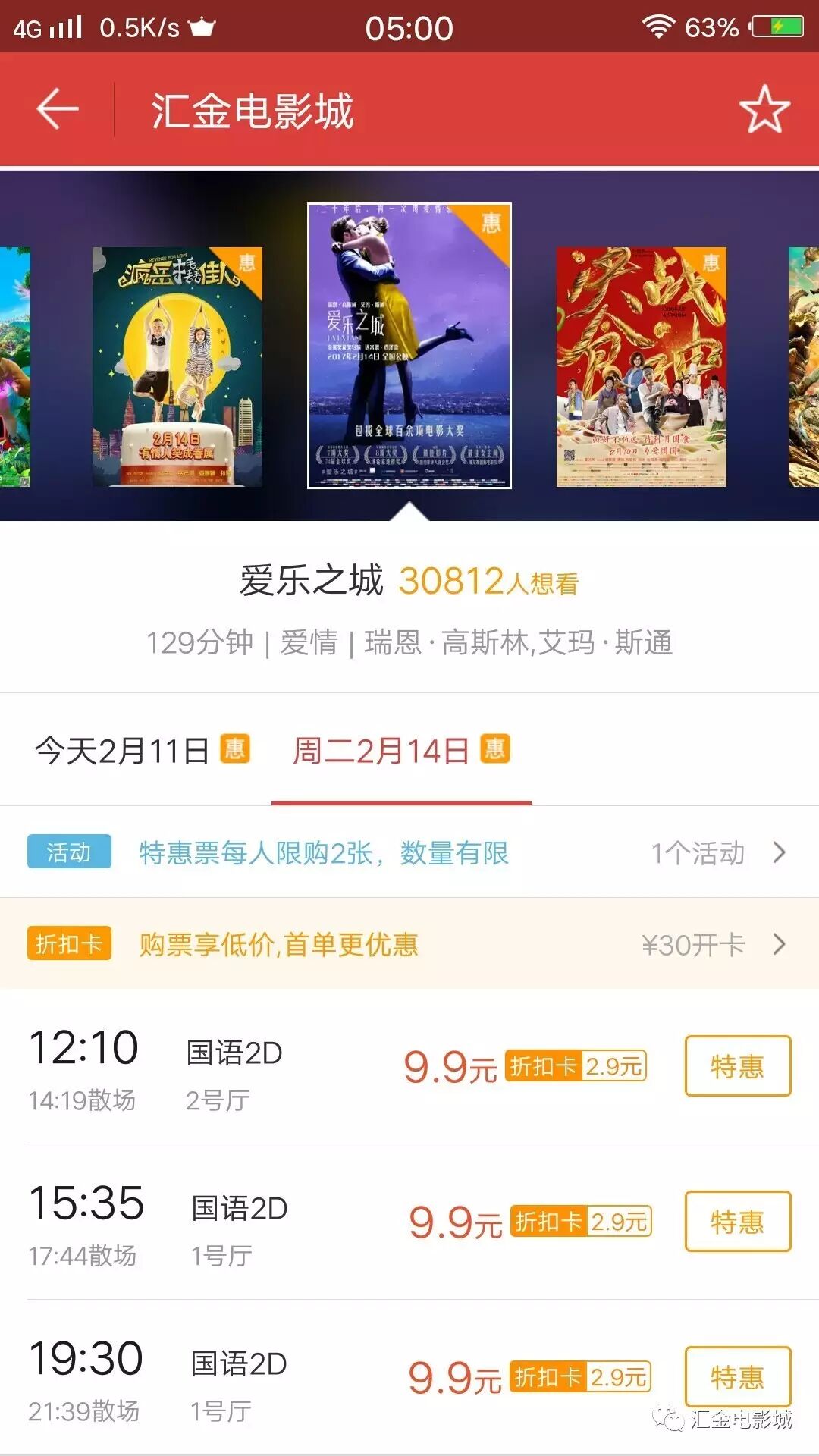The height and width of the screenshot is (1456, 819).
Task: Select the 周二2月14日 date tab
Action: click(400, 751)
